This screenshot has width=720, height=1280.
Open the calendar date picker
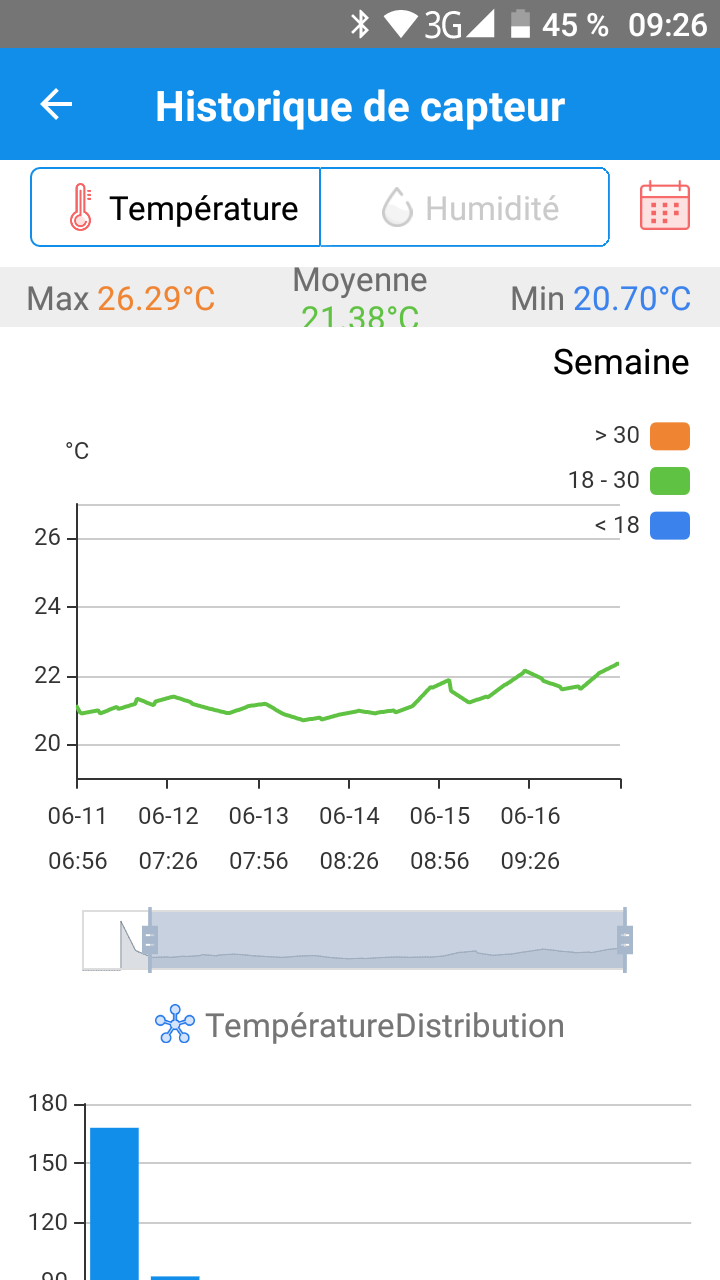coord(665,207)
